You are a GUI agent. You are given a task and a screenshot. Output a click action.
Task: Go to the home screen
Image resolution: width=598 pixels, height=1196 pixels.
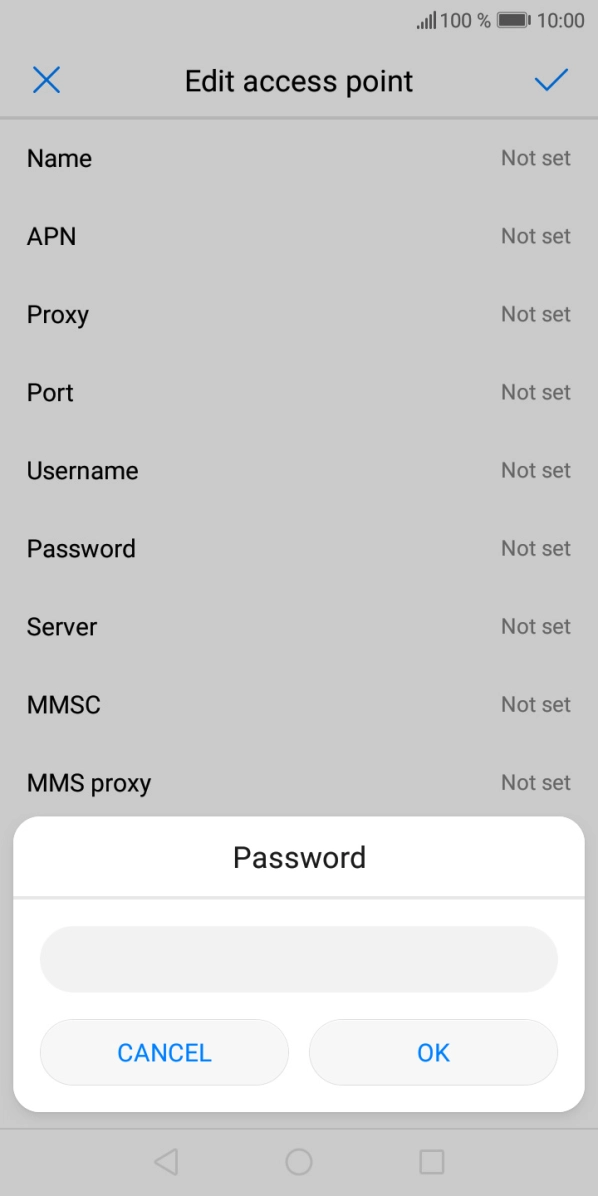click(x=299, y=1162)
